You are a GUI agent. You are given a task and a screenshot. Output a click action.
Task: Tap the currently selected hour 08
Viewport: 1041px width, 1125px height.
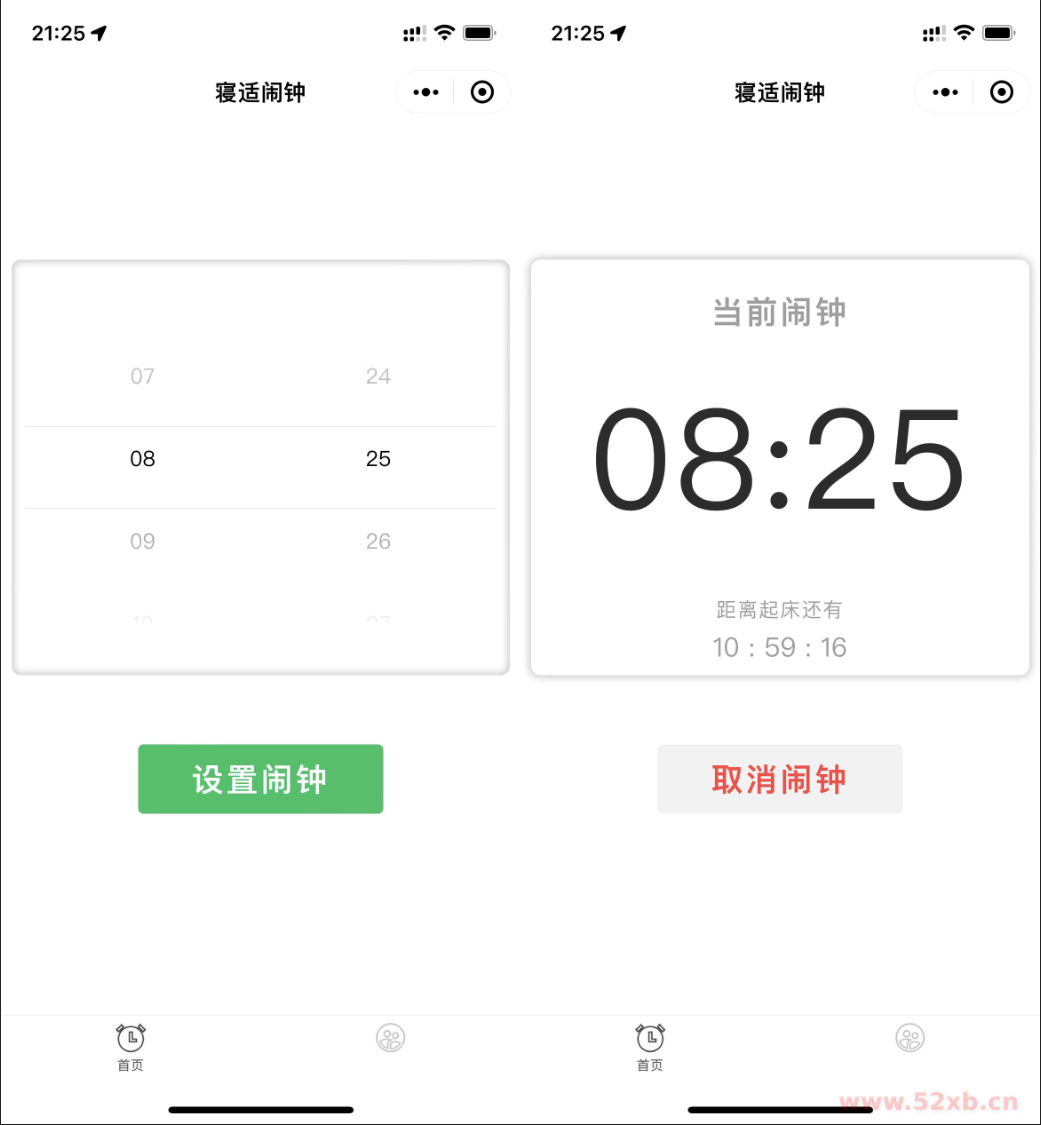142,459
